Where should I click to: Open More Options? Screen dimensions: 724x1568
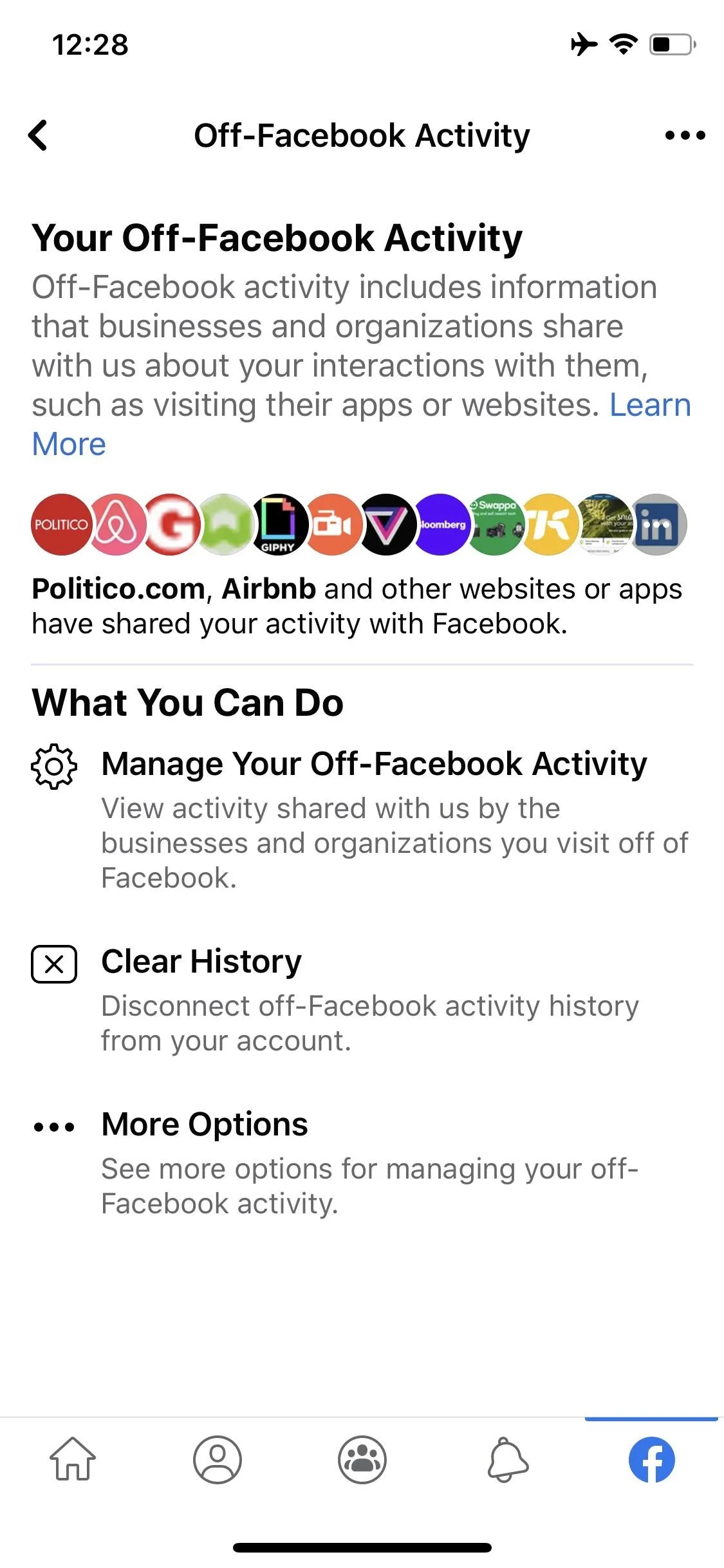tap(362, 1162)
